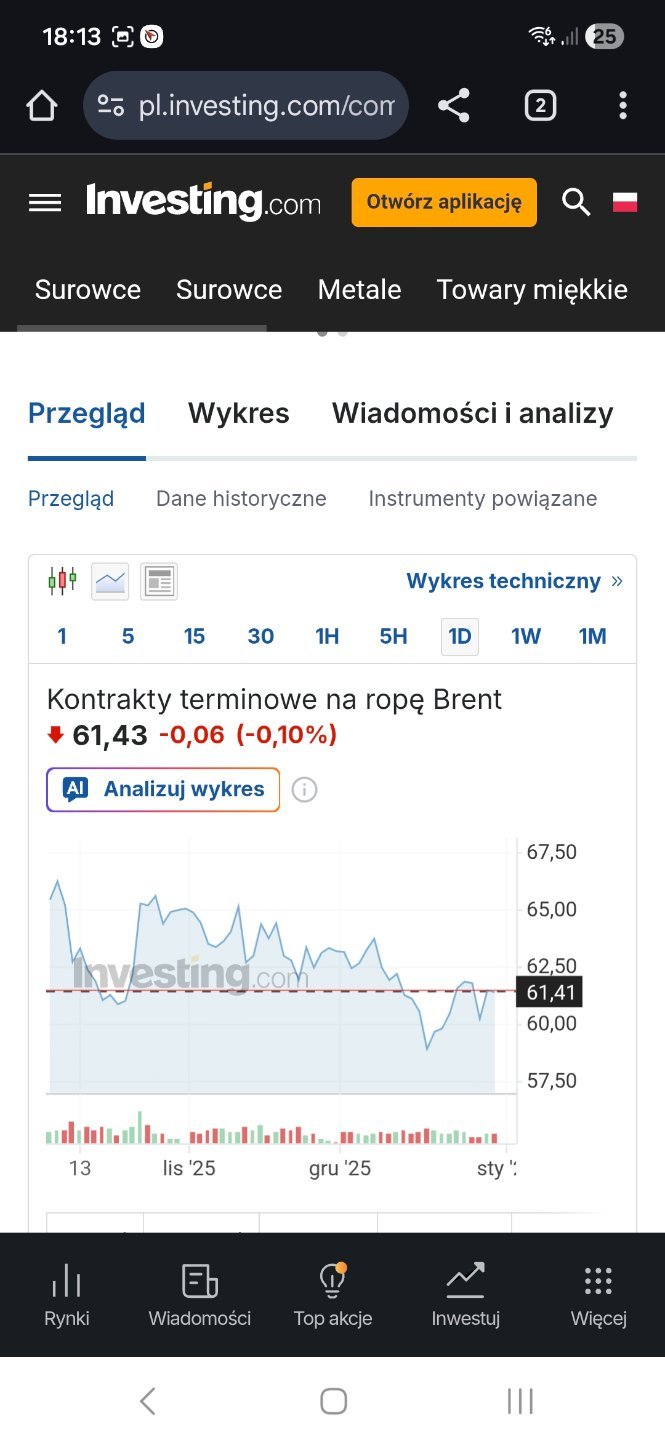665x1440 pixels.
Task: Open the browser home page
Action: point(42,105)
